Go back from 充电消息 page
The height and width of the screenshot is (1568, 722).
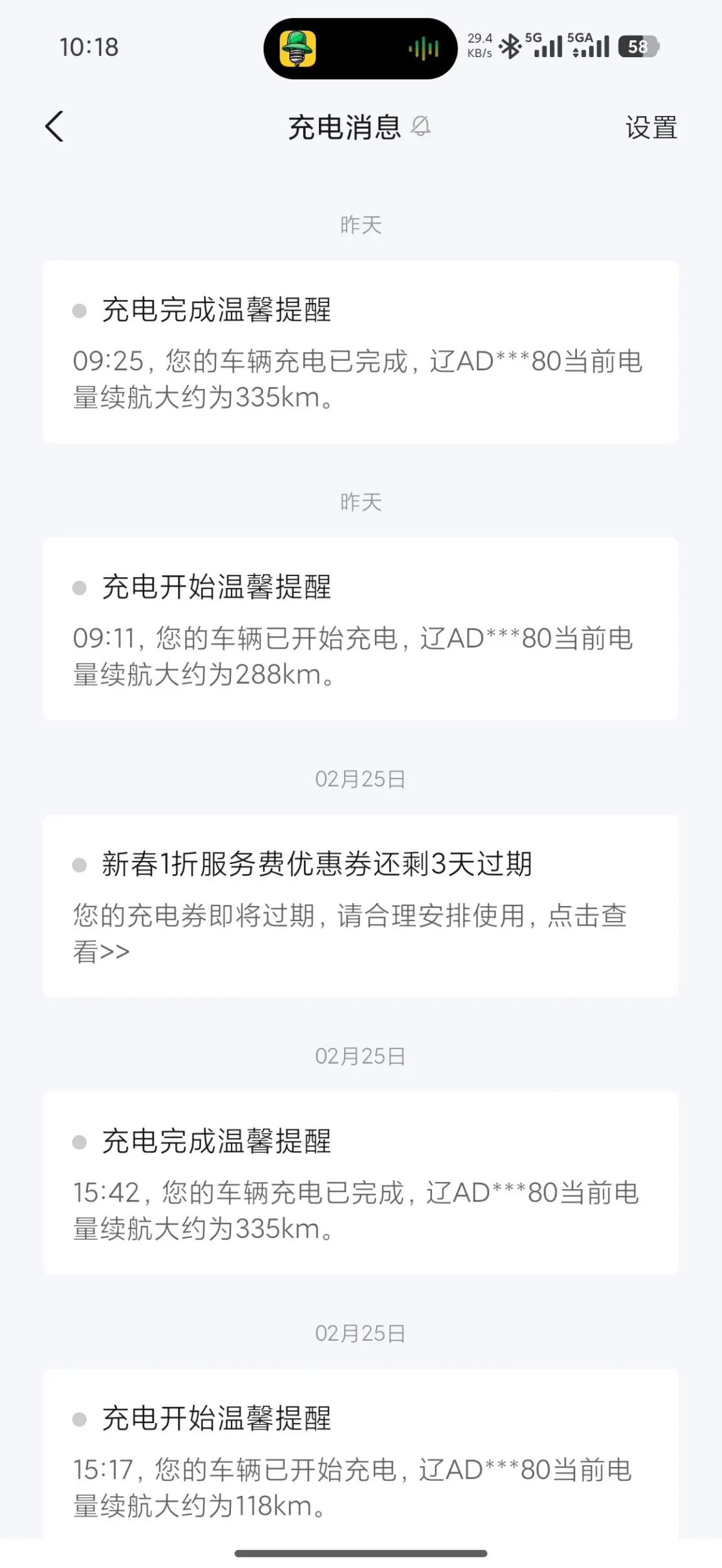[x=55, y=127]
